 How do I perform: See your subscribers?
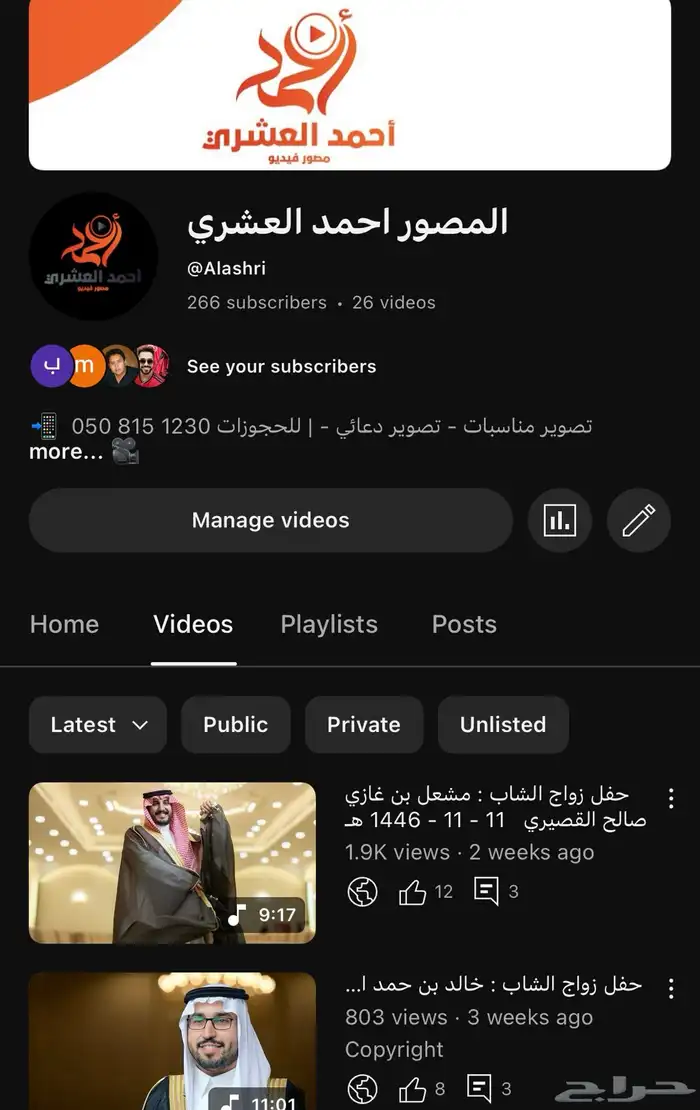(x=281, y=367)
